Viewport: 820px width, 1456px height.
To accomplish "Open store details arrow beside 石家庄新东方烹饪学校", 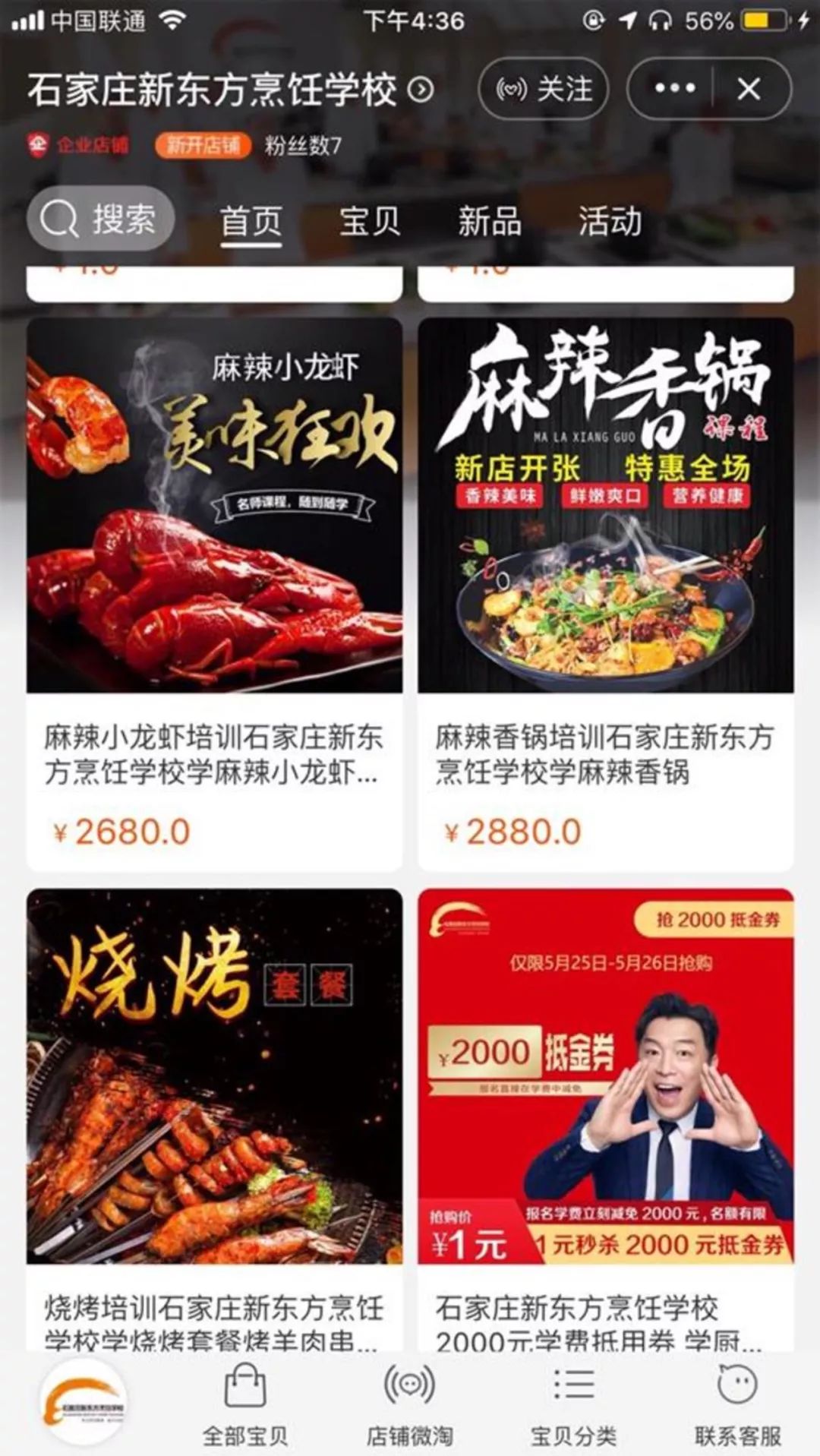I will [421, 90].
